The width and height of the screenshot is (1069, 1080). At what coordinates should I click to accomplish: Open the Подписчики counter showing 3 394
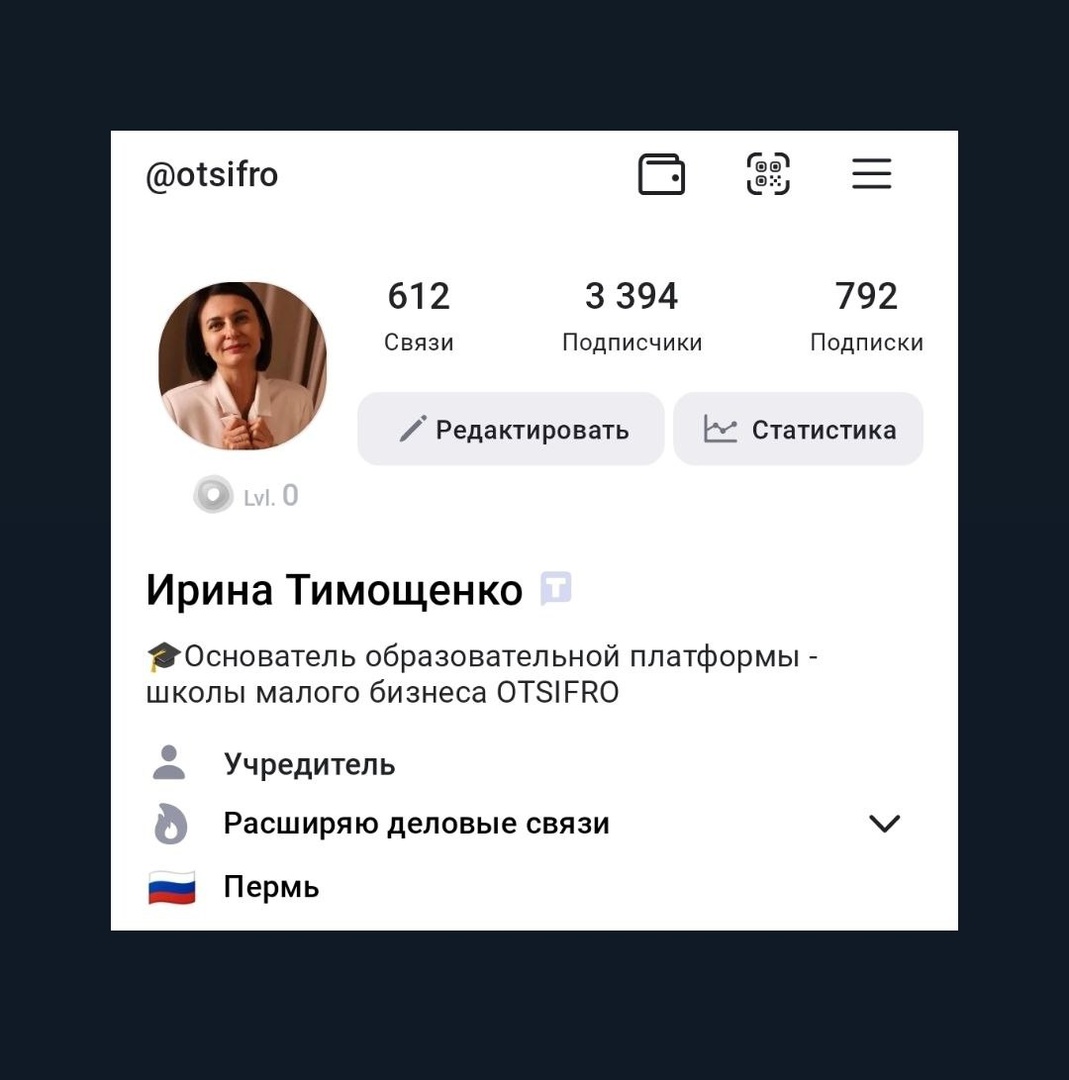(x=632, y=315)
